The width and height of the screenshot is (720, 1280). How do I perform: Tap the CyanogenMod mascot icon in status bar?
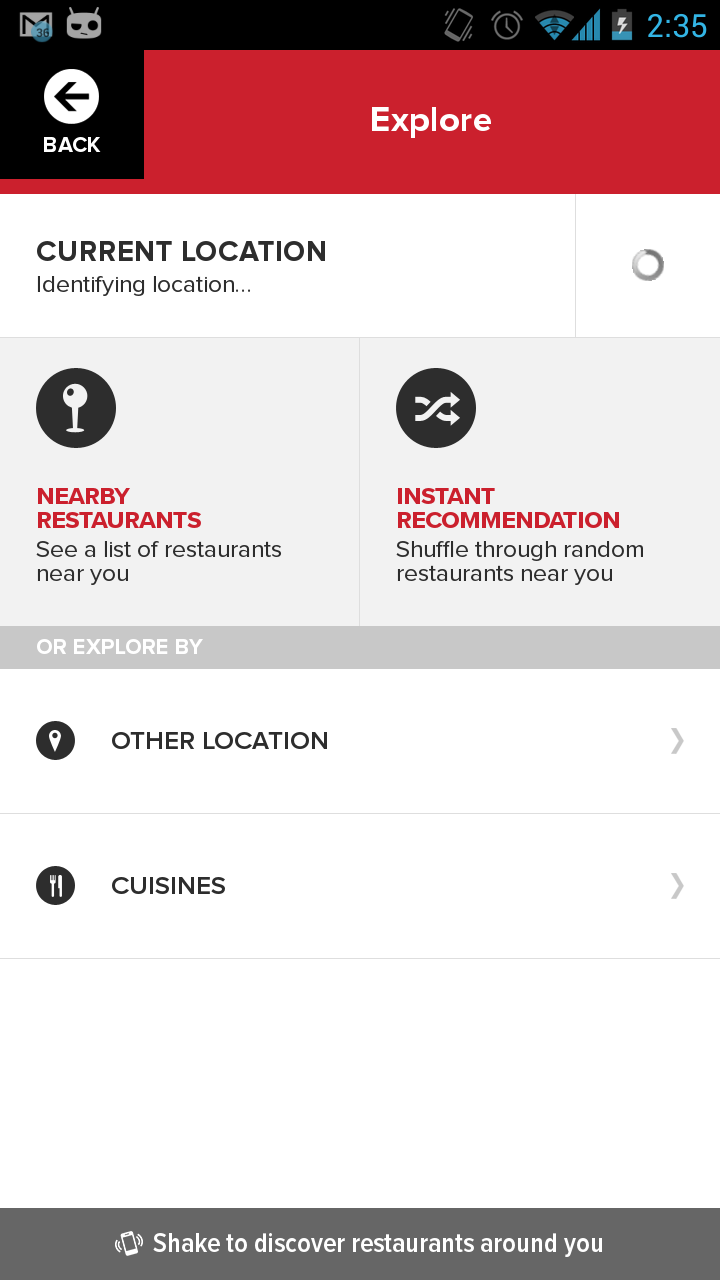coord(84,22)
